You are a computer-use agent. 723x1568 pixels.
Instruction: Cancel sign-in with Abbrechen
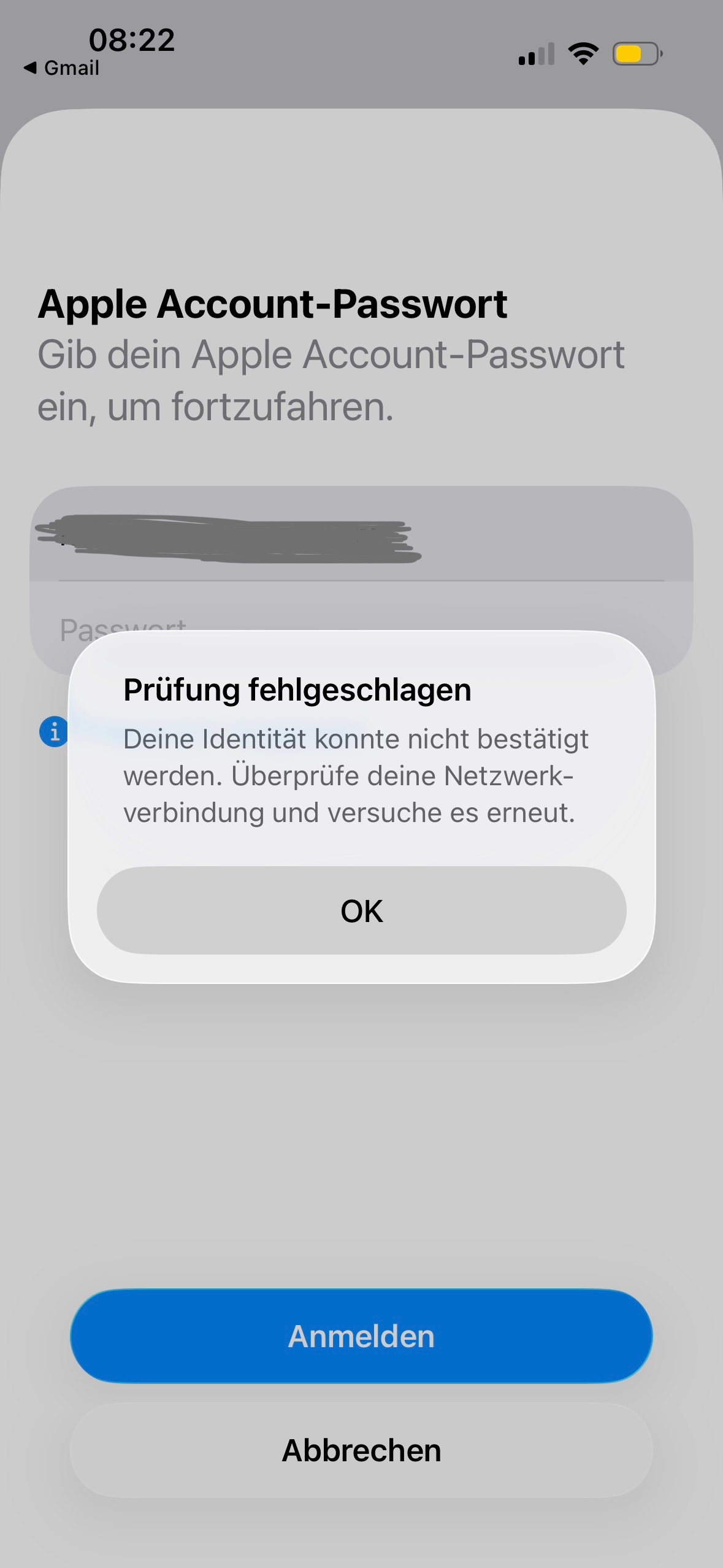361,1450
